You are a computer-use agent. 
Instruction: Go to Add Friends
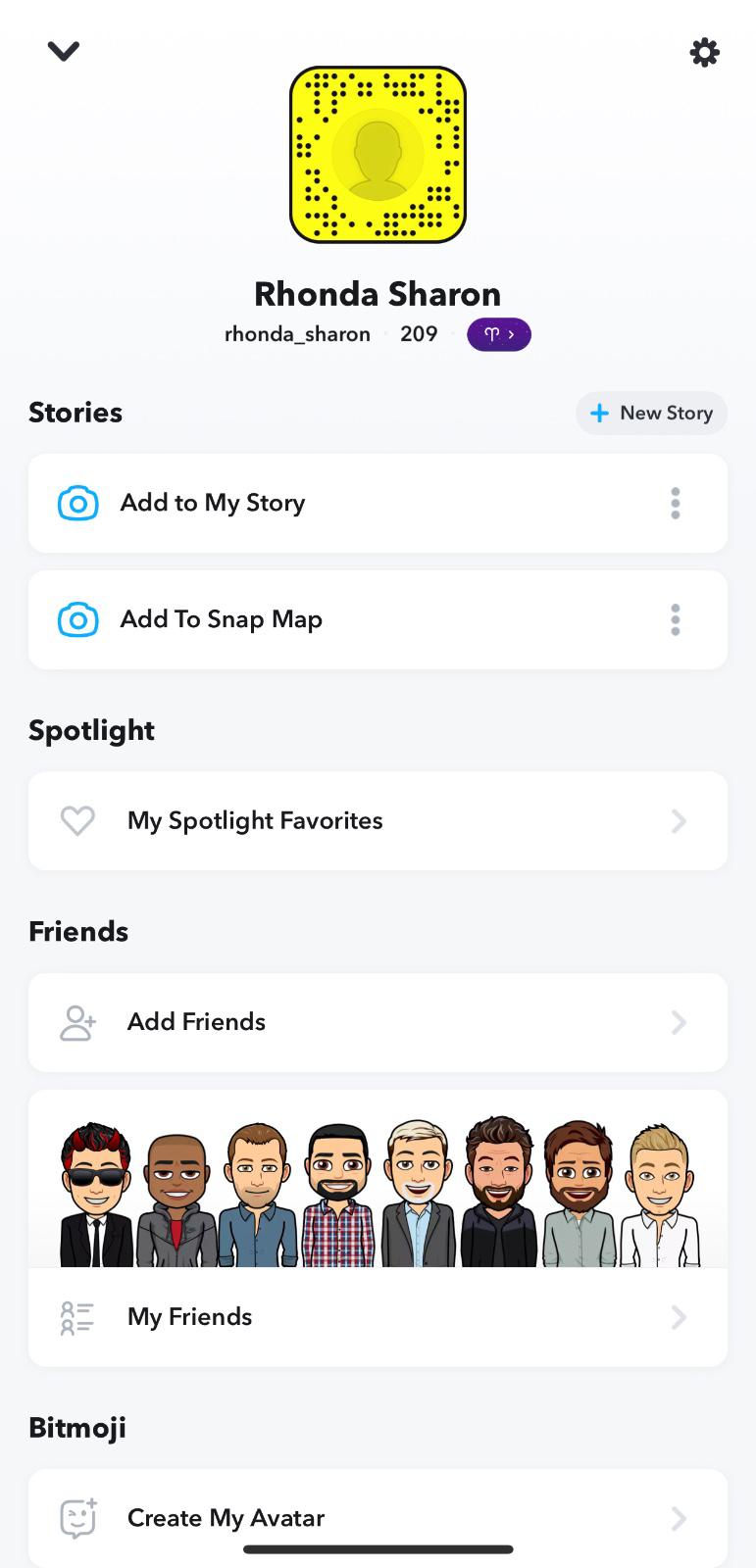(x=378, y=1022)
